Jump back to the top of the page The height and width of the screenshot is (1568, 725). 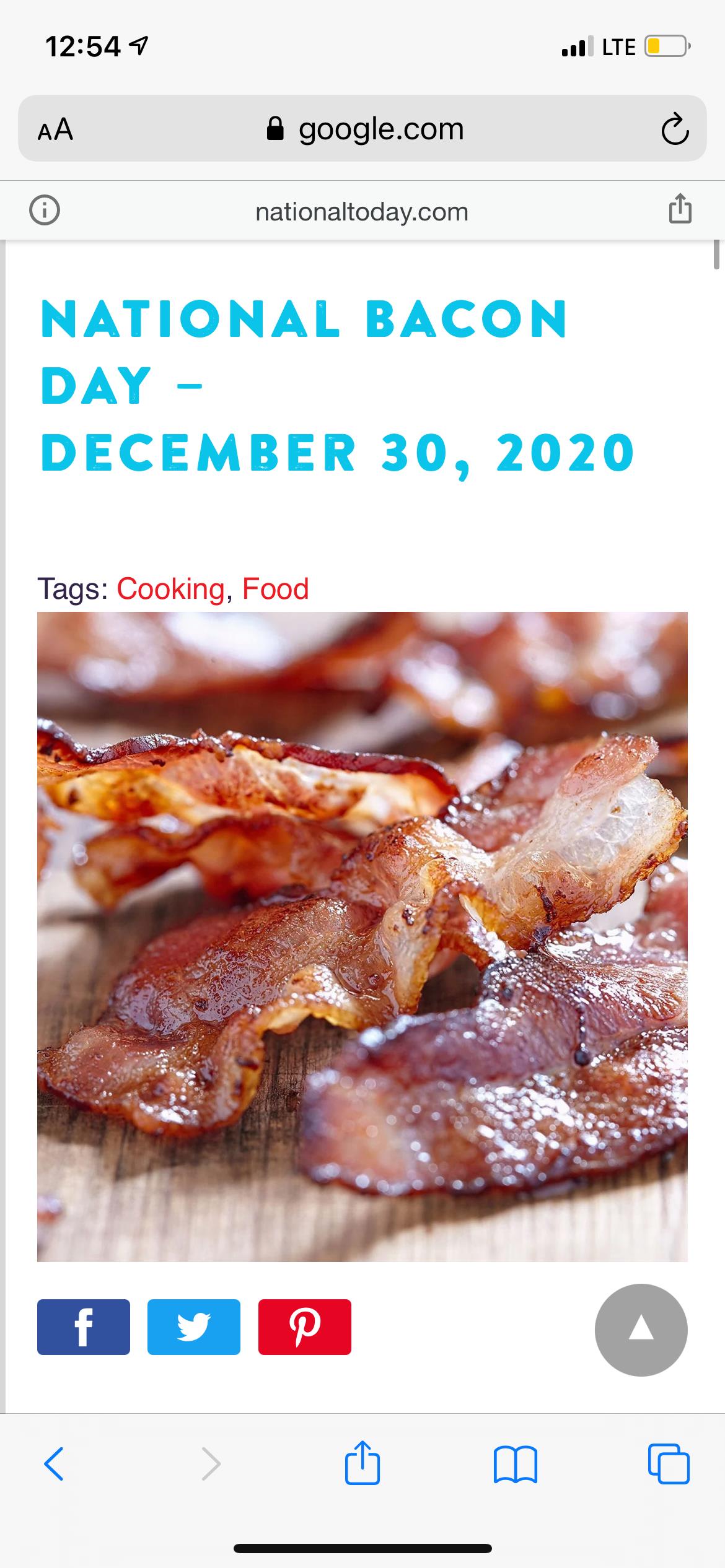641,1330
